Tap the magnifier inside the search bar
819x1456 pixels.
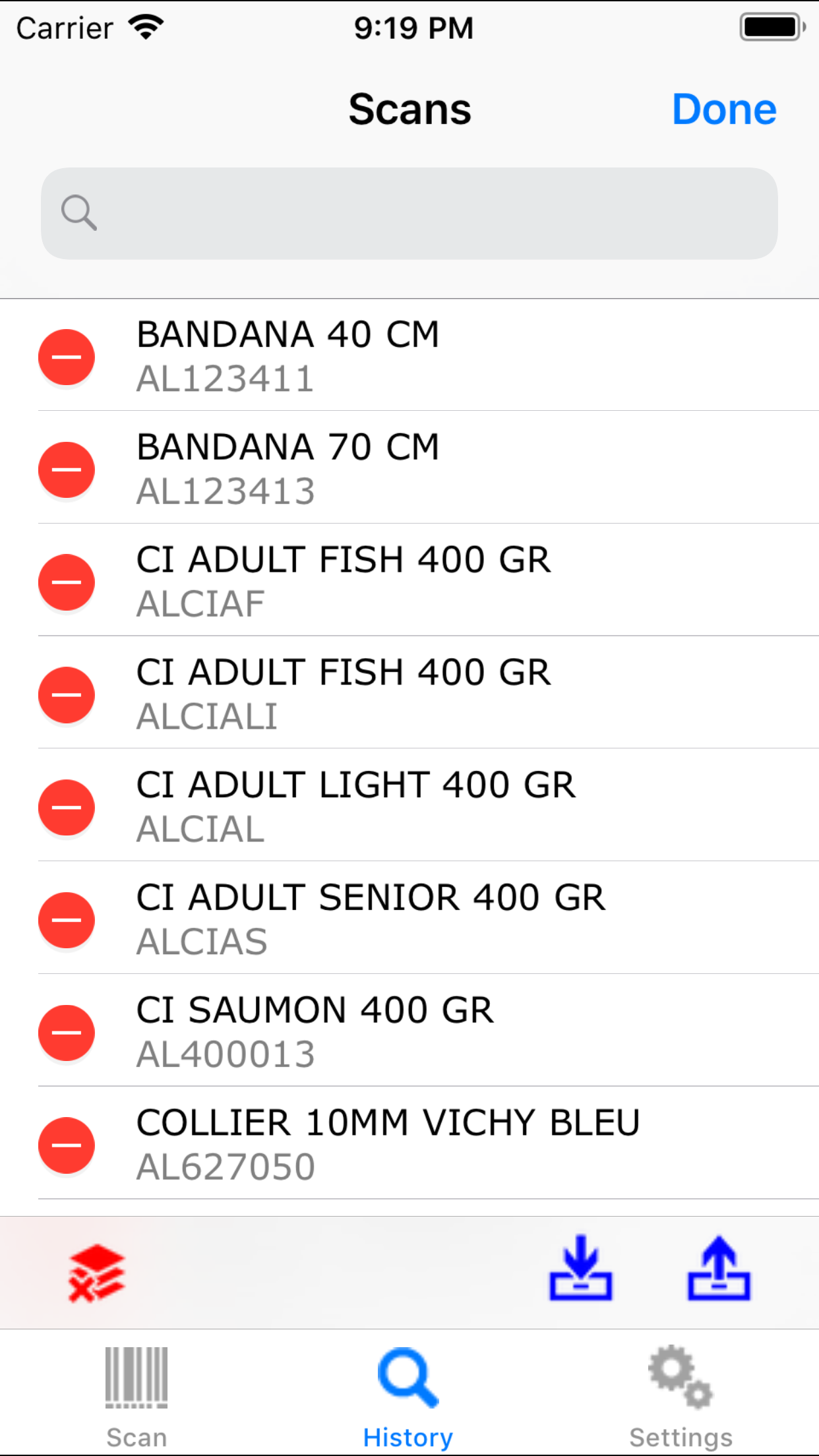click(x=78, y=212)
